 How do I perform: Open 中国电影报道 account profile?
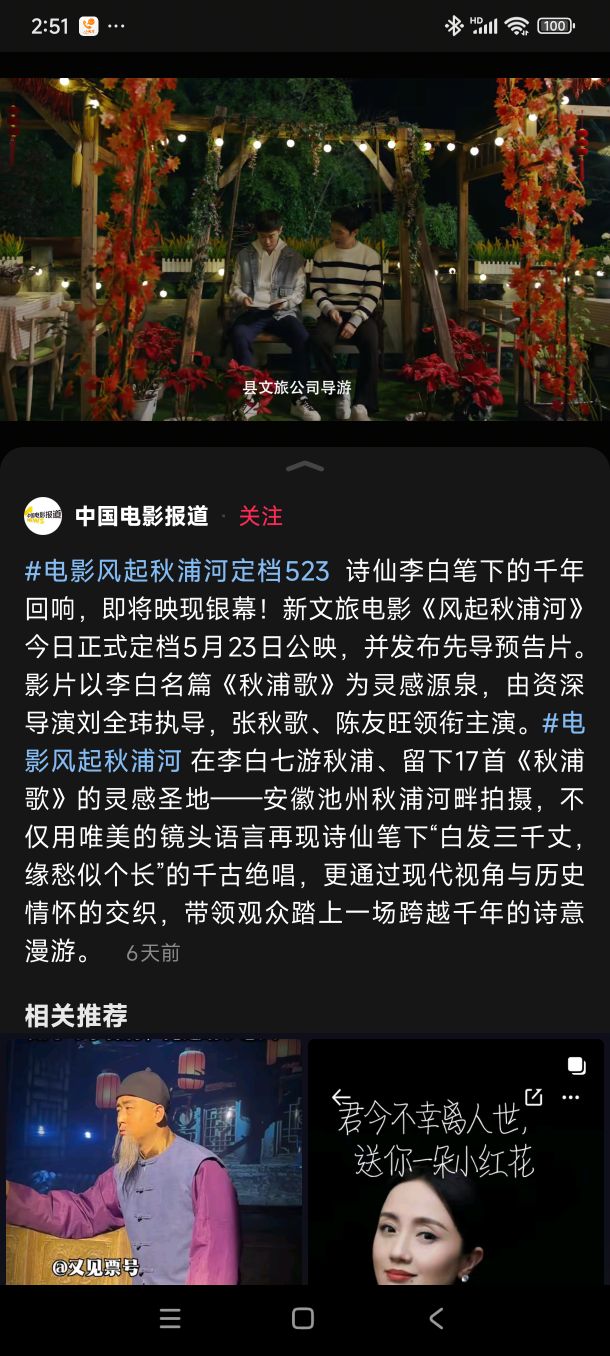141,516
